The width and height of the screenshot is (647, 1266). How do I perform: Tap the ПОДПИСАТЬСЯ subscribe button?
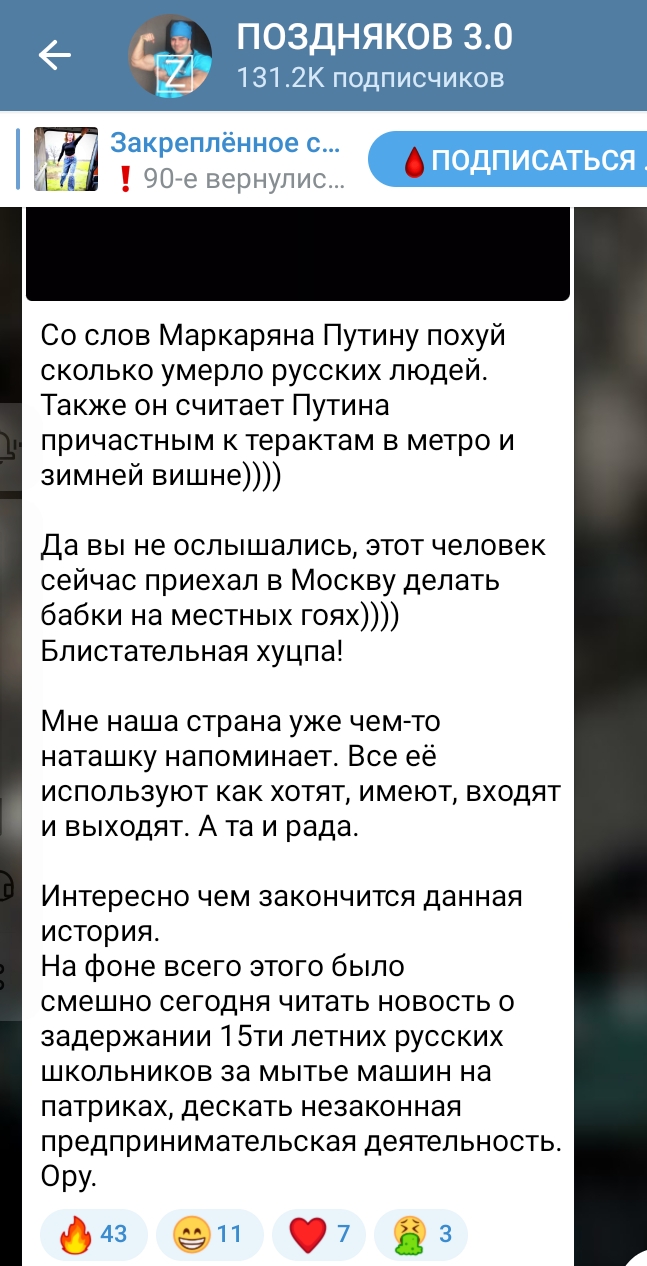[x=508, y=160]
